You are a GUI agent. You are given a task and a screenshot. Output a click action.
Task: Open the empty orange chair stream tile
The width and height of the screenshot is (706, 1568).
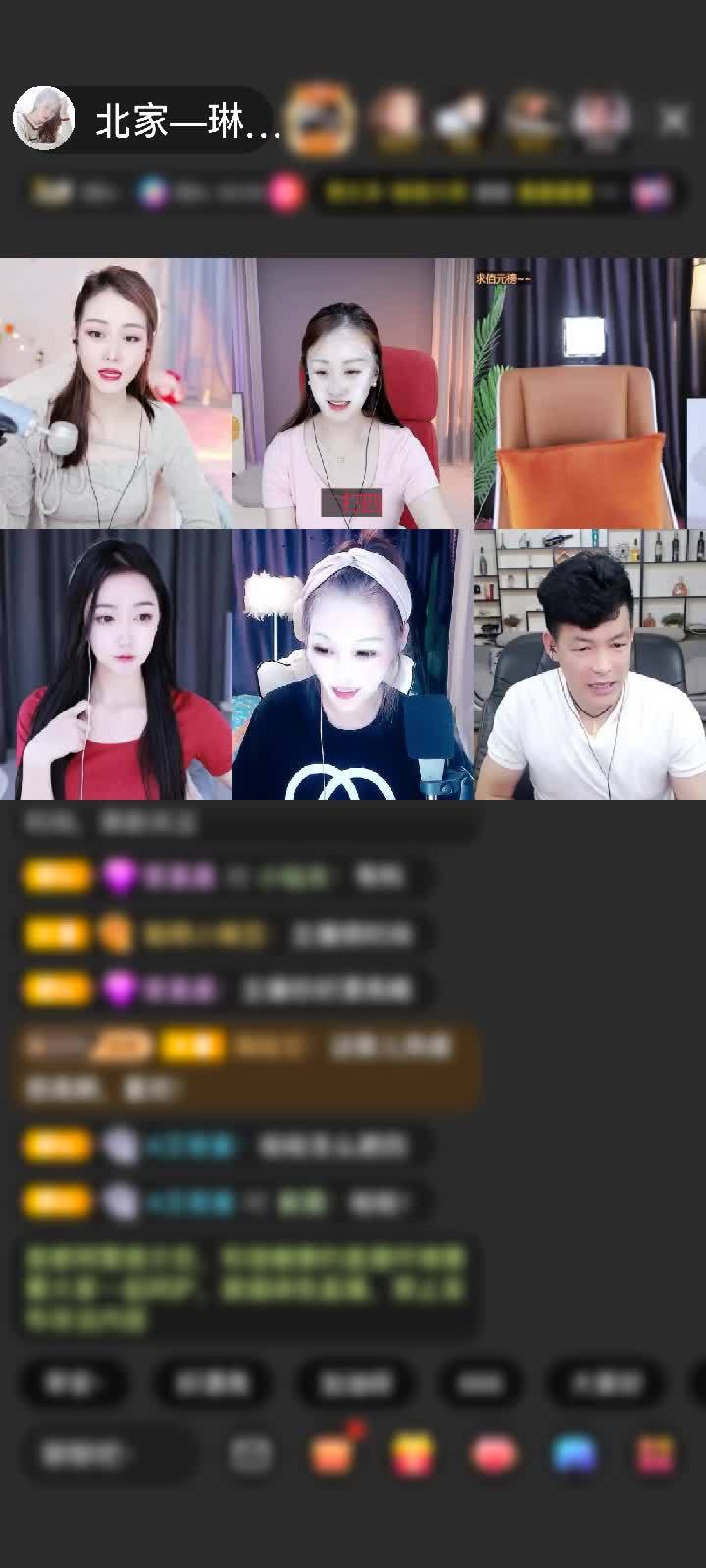(589, 393)
